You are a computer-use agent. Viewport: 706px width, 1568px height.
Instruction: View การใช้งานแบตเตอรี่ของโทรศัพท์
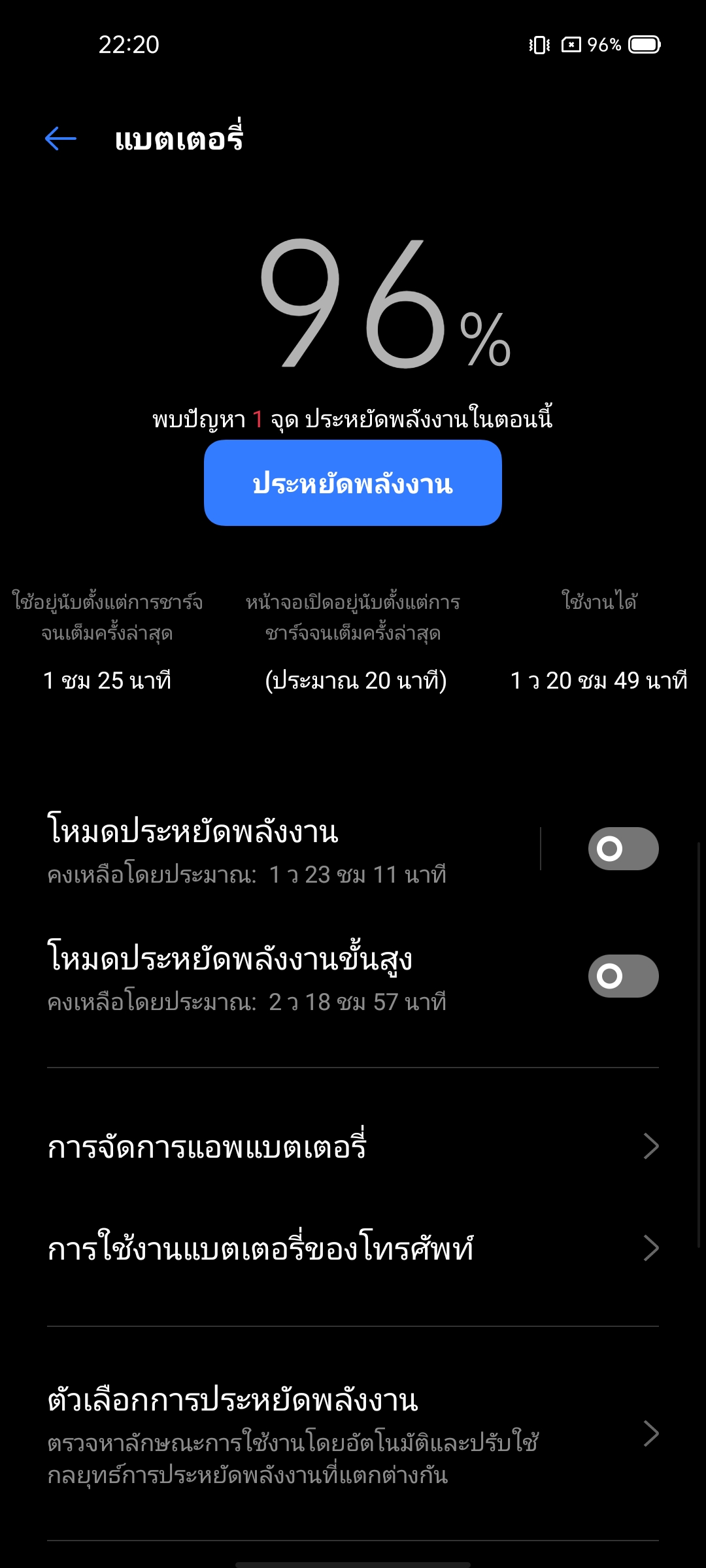tap(353, 1249)
